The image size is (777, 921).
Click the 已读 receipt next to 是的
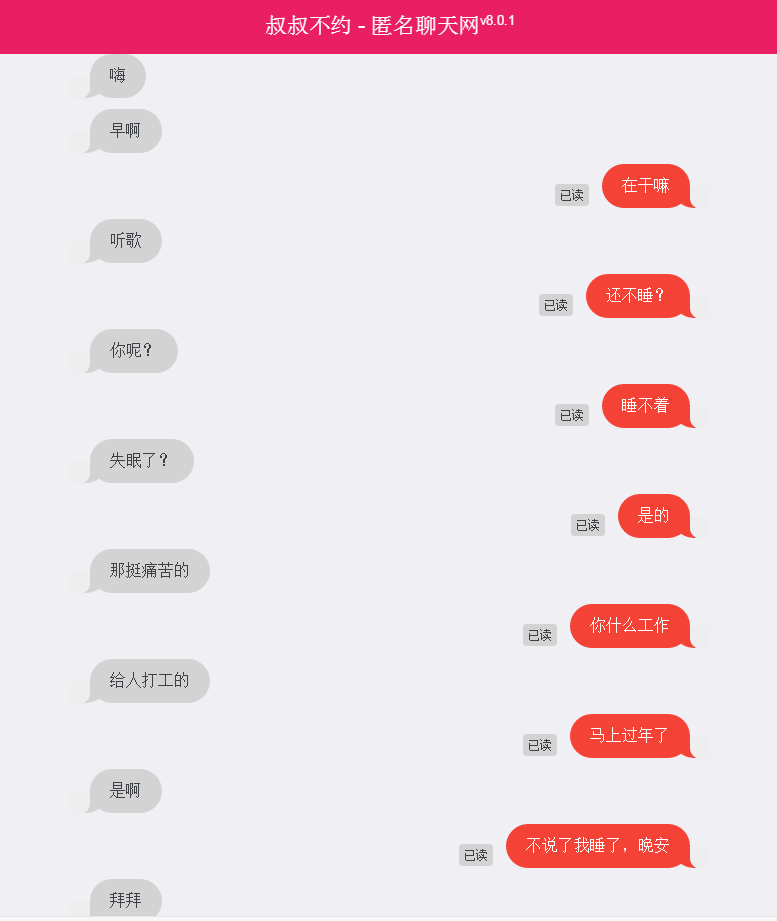[587, 525]
